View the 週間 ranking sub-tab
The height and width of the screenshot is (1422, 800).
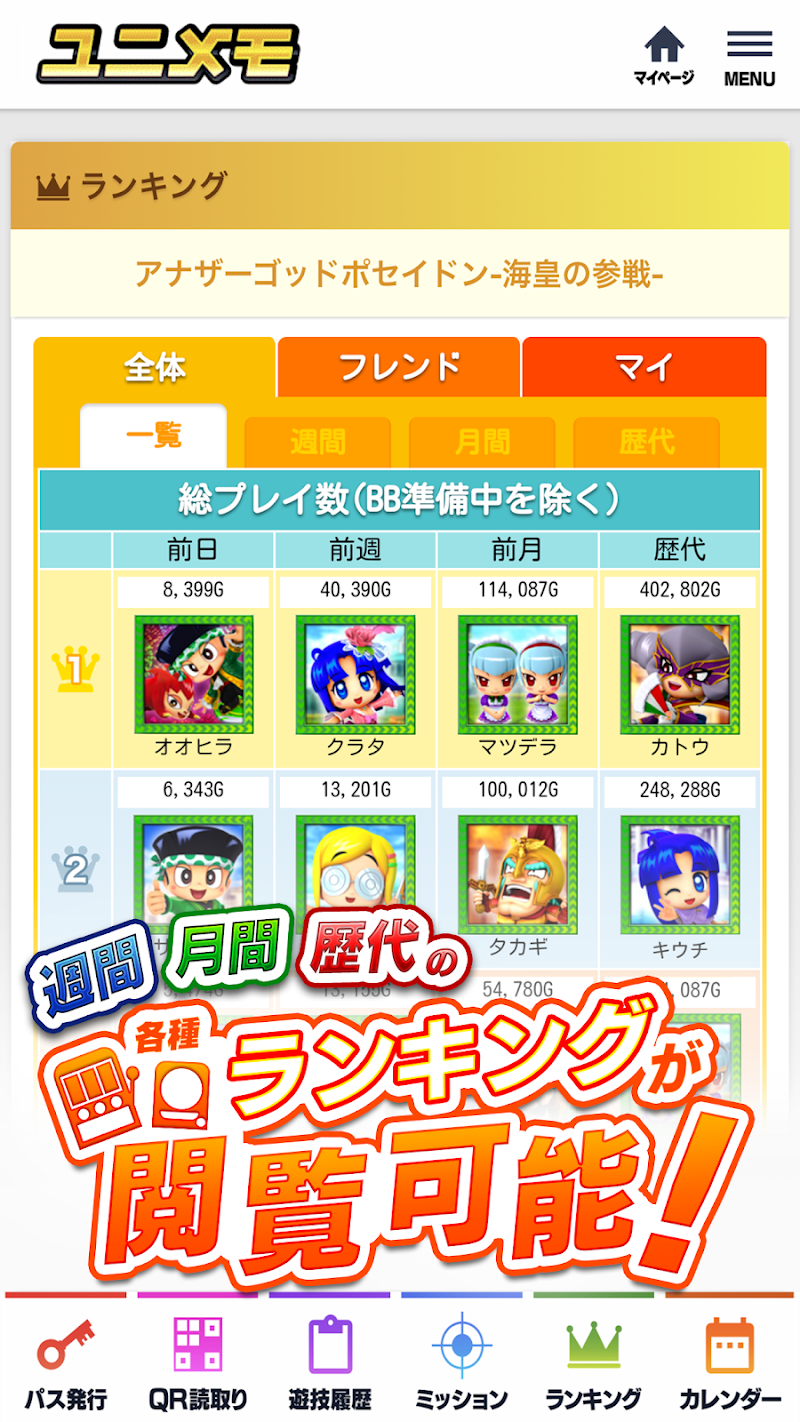pyautogui.click(x=318, y=441)
